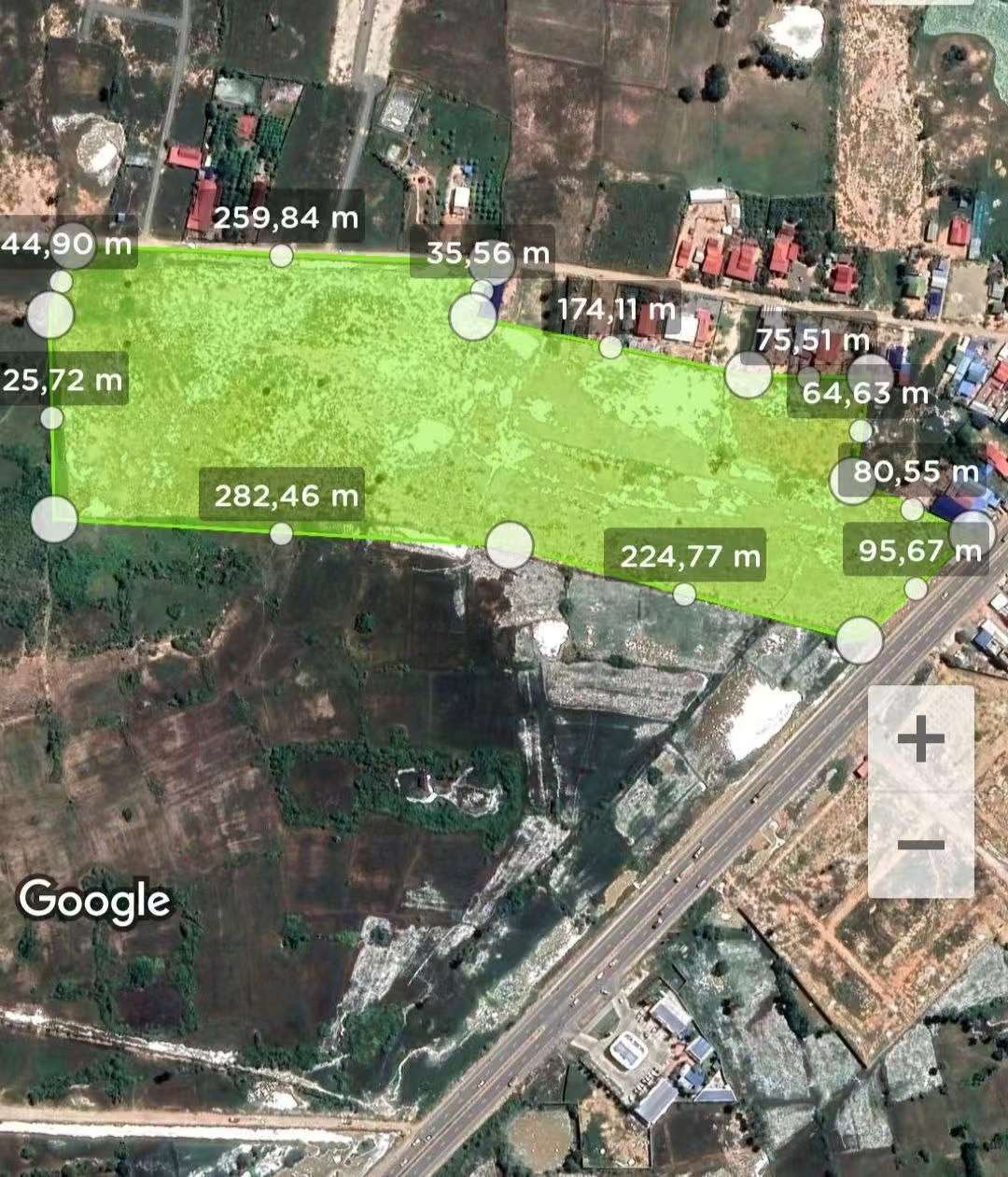Tap the midpoint marker below 174,11 m

point(610,347)
